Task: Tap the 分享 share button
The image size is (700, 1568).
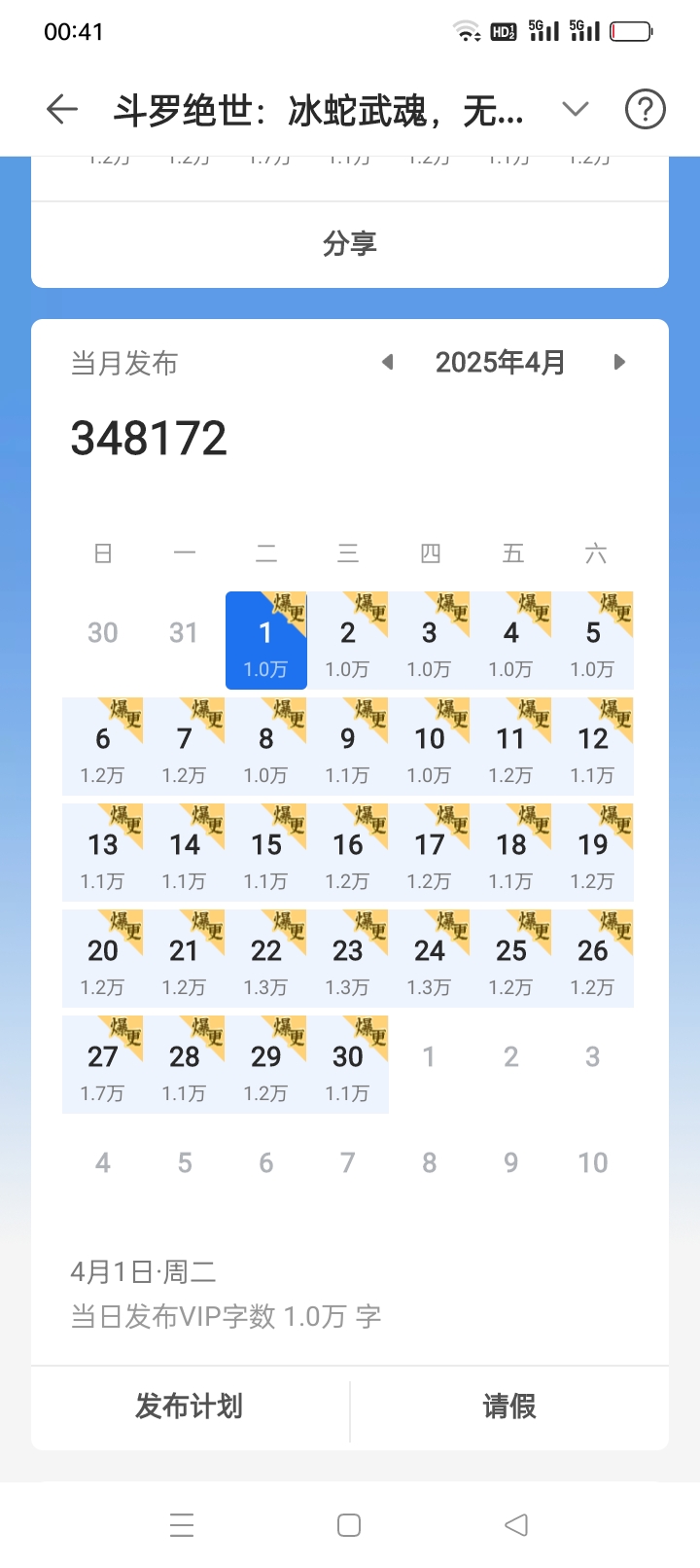Action: [350, 243]
